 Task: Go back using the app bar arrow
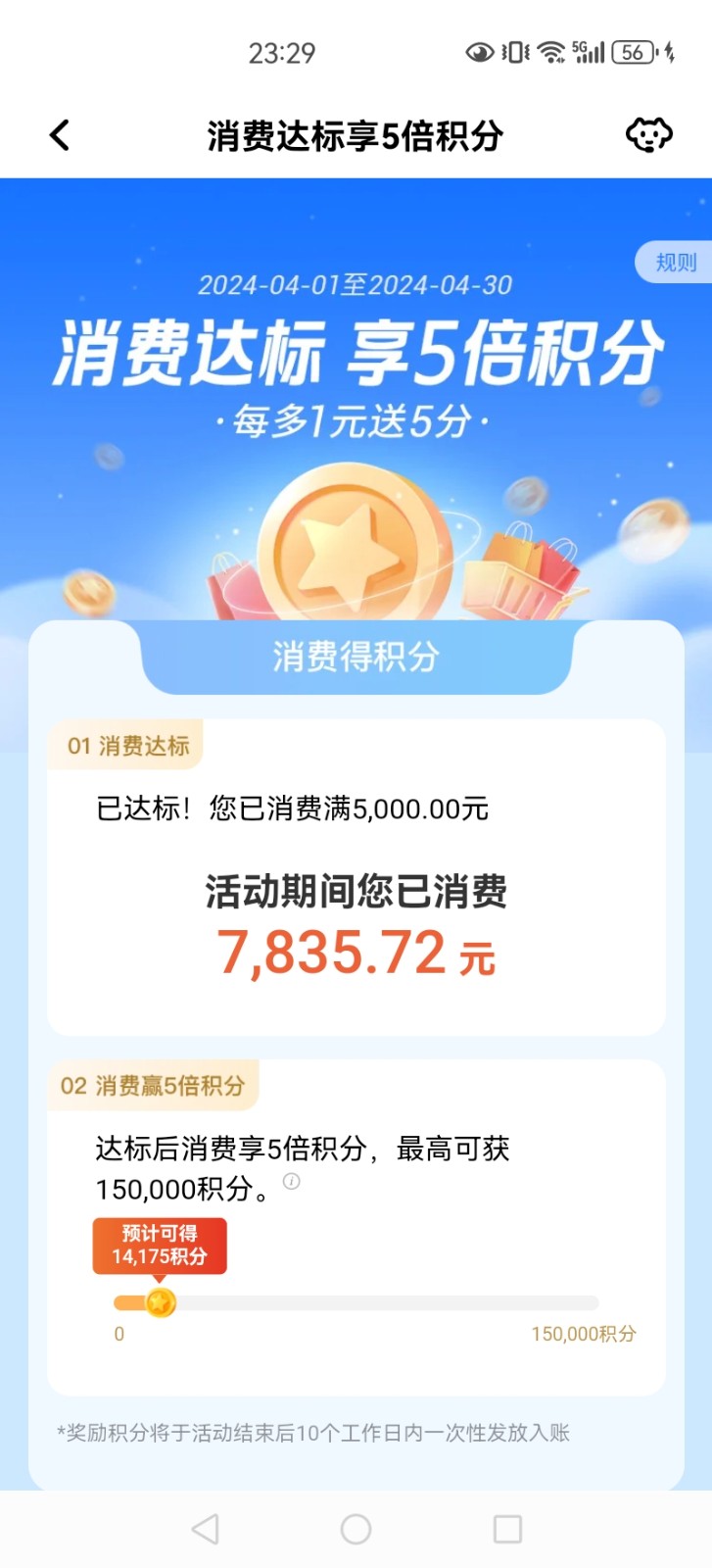point(60,135)
